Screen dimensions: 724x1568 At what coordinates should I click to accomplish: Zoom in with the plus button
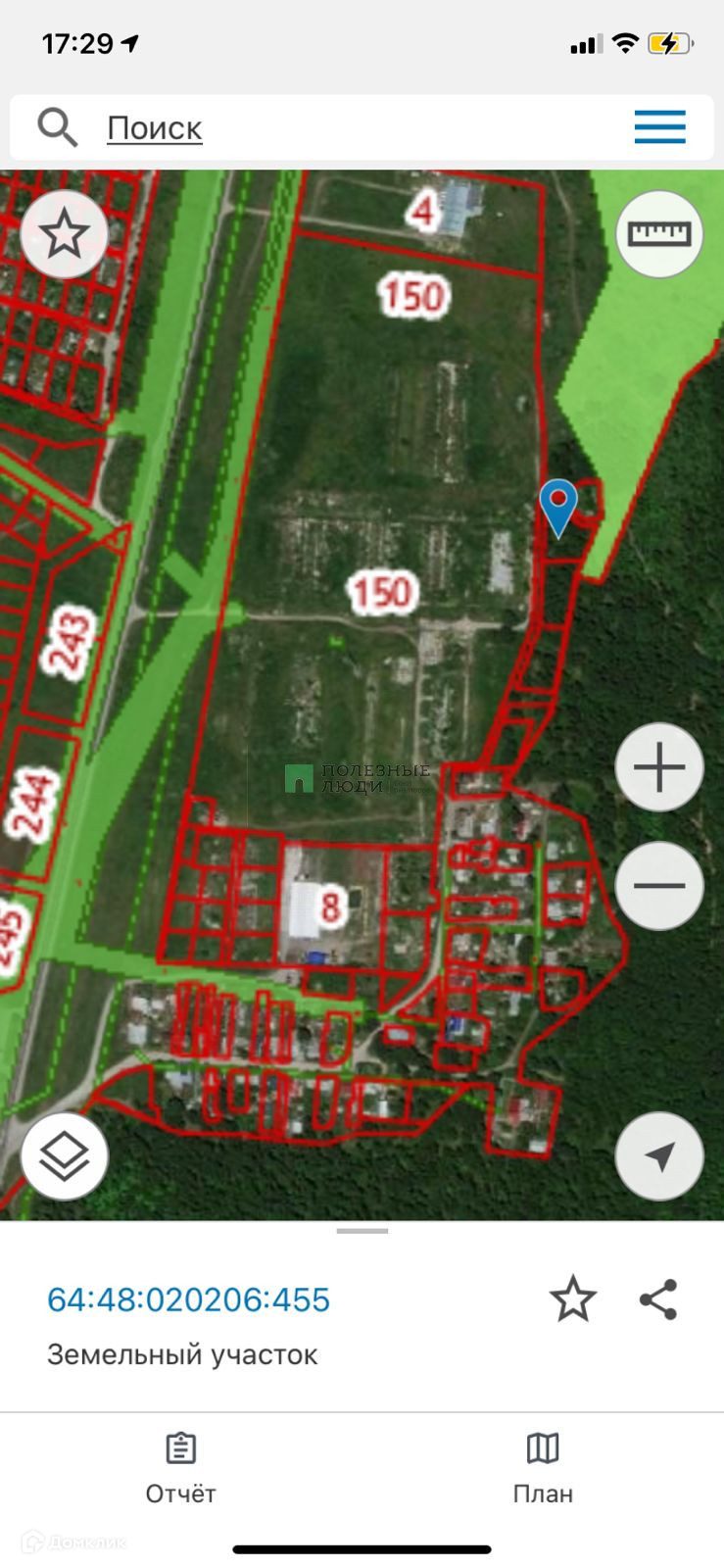659,767
